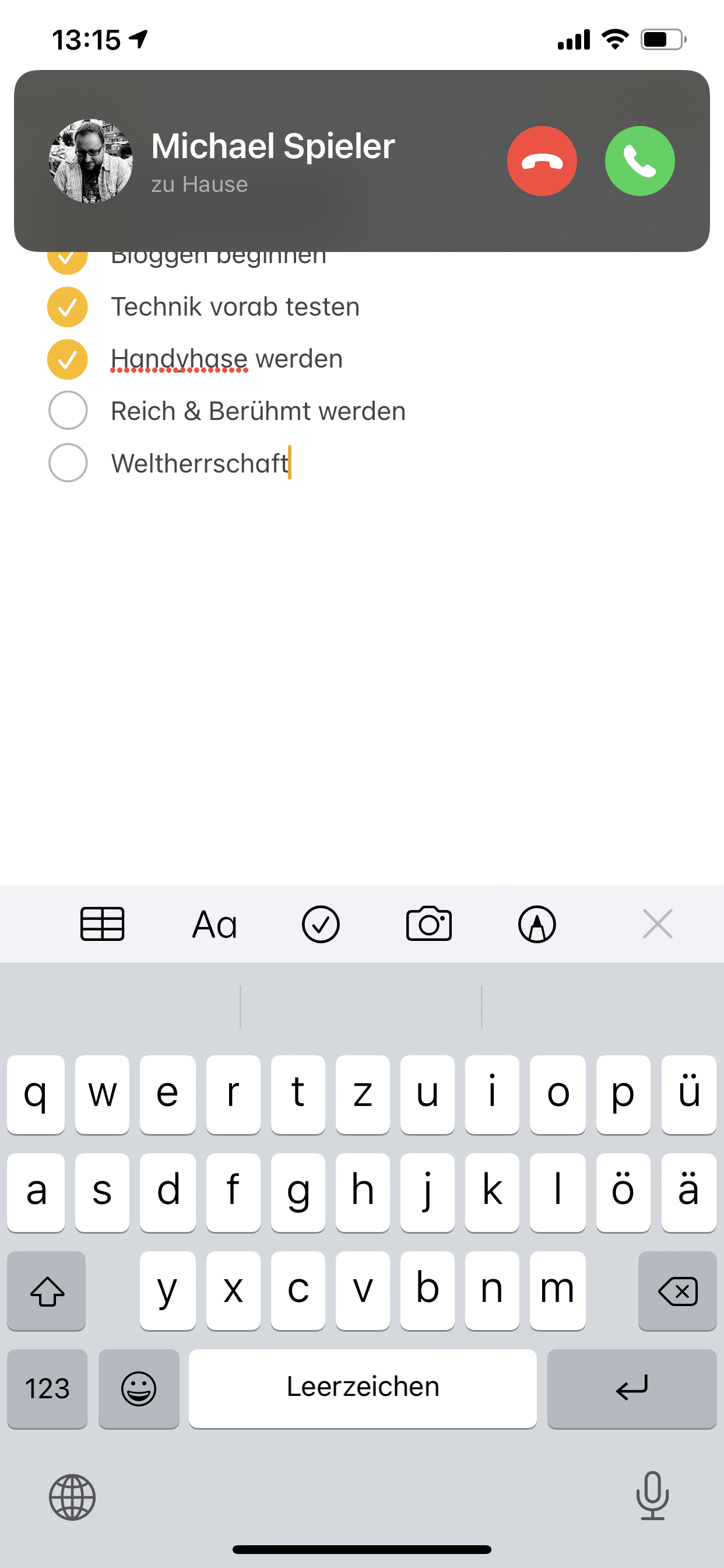Viewport: 724px width, 1568px height.
Task: Open the emoji keyboard
Action: pos(139,1388)
